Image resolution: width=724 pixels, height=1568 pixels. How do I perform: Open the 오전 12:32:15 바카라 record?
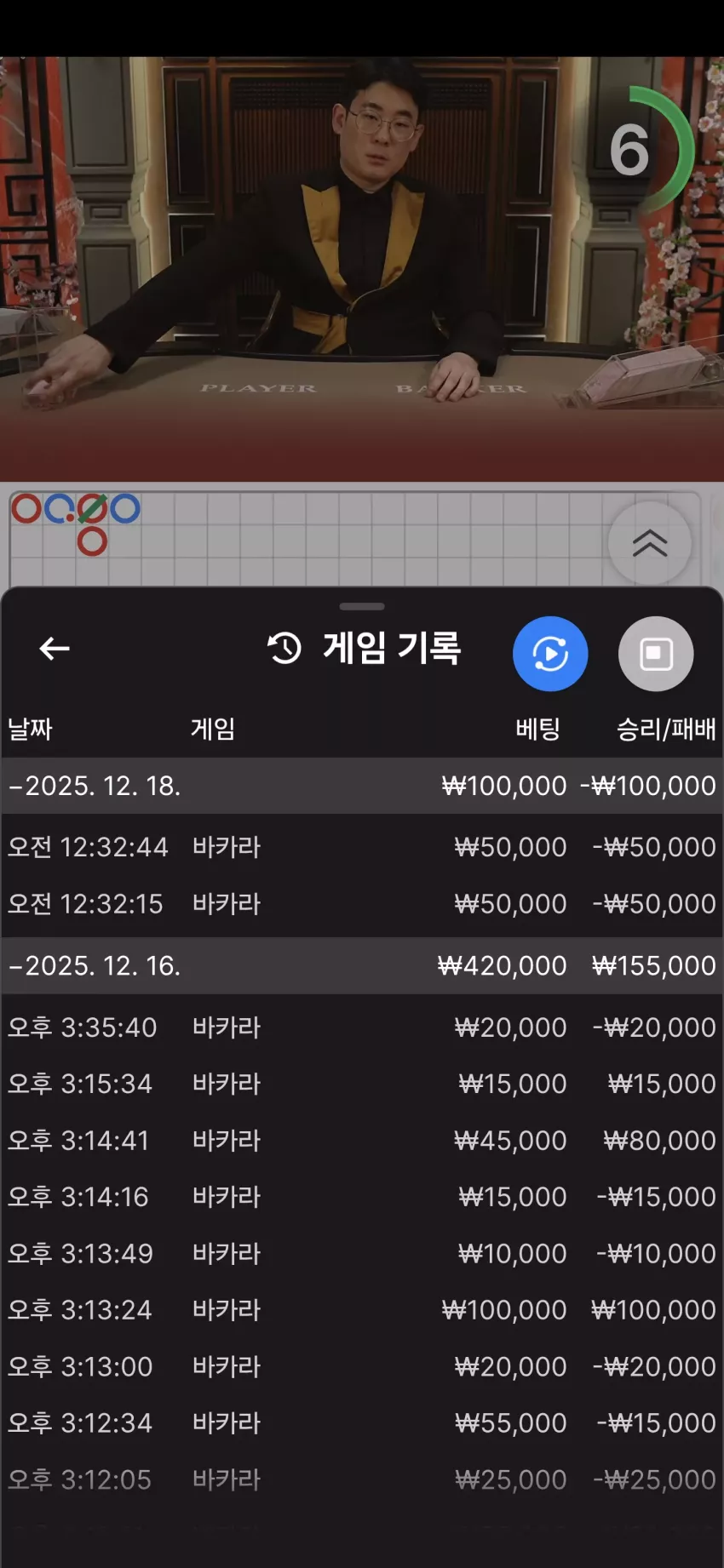(x=362, y=904)
